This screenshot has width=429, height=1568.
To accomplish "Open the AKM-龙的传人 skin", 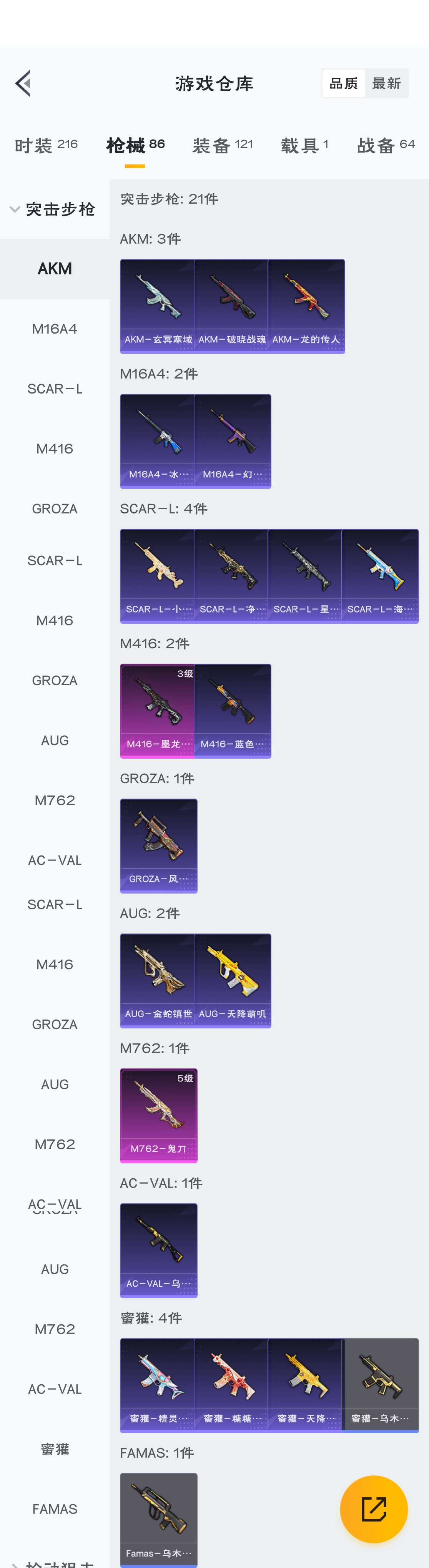I will [306, 306].
